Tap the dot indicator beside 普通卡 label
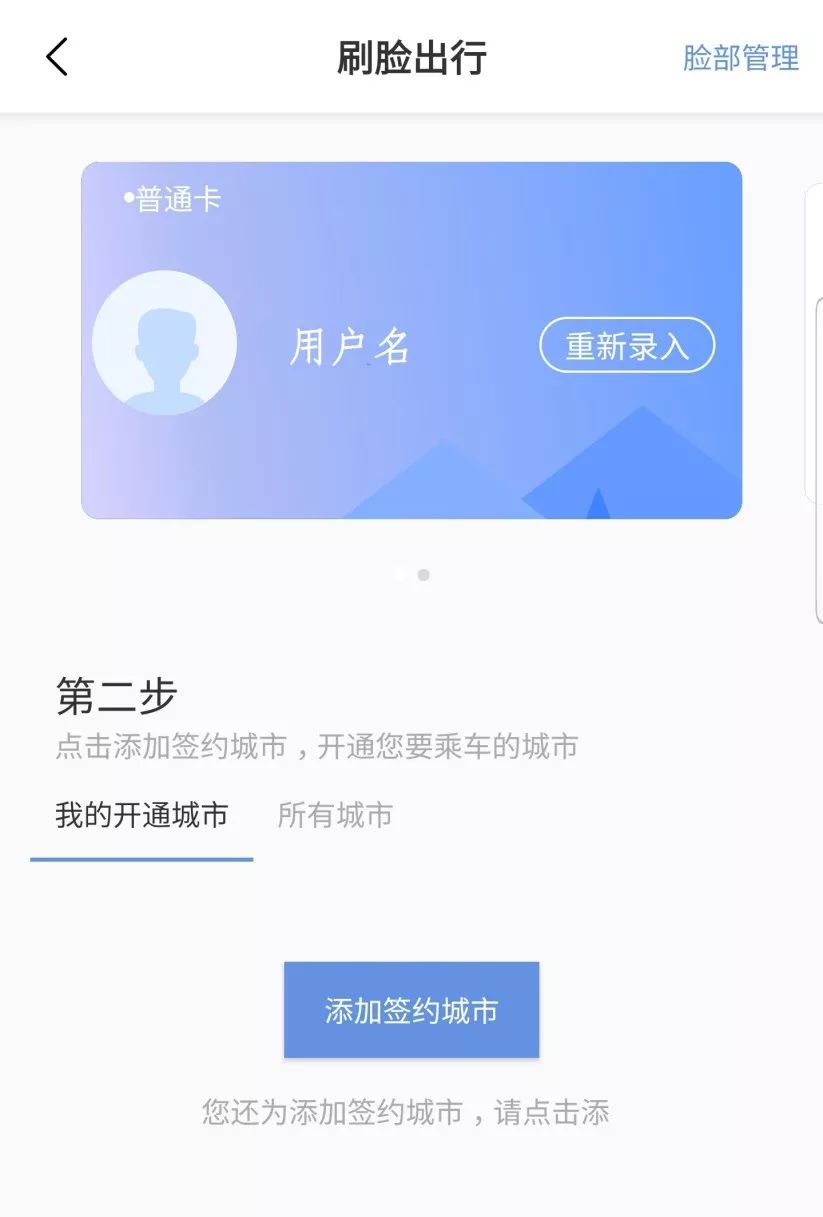The height and width of the screenshot is (1217, 823). pyautogui.click(x=126, y=199)
